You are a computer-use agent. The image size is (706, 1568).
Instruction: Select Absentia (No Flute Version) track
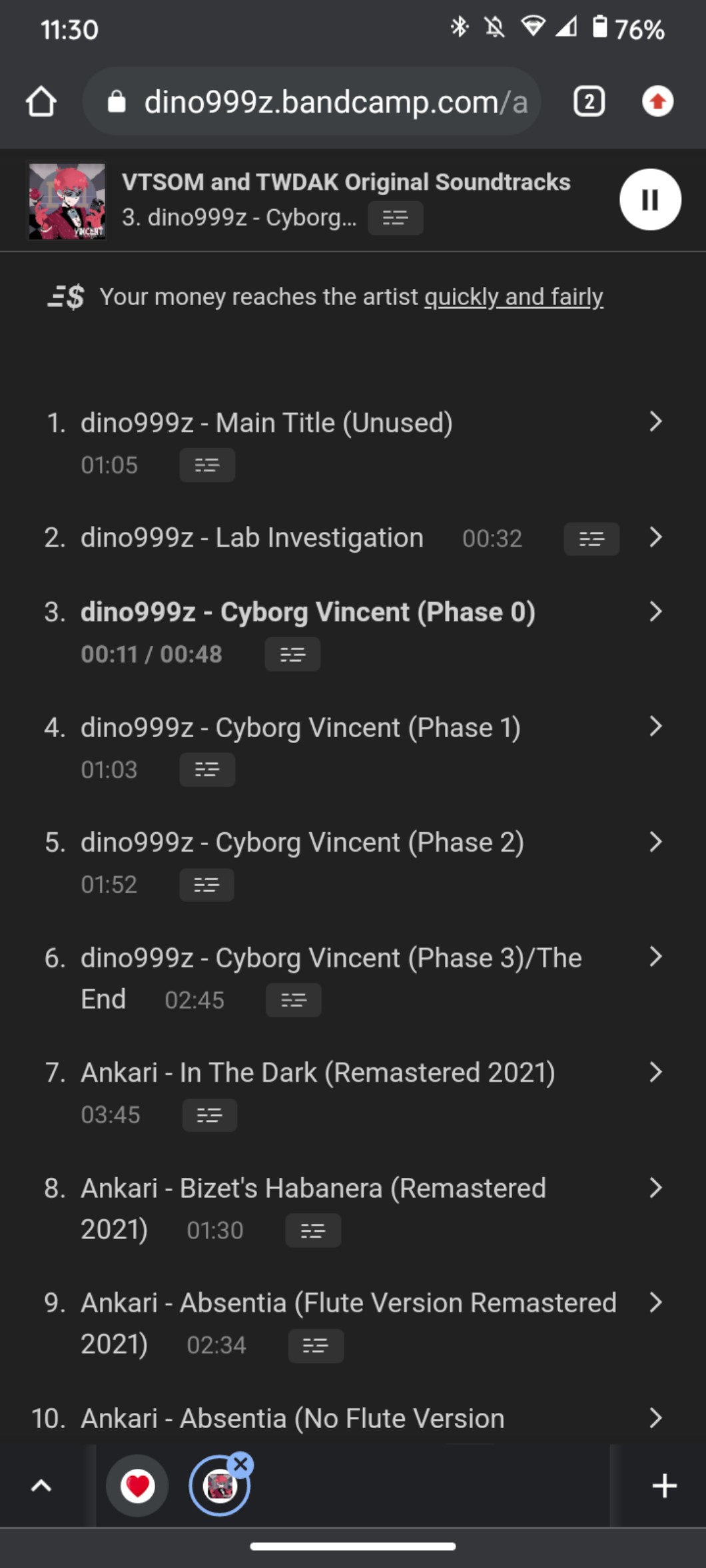click(x=292, y=1418)
